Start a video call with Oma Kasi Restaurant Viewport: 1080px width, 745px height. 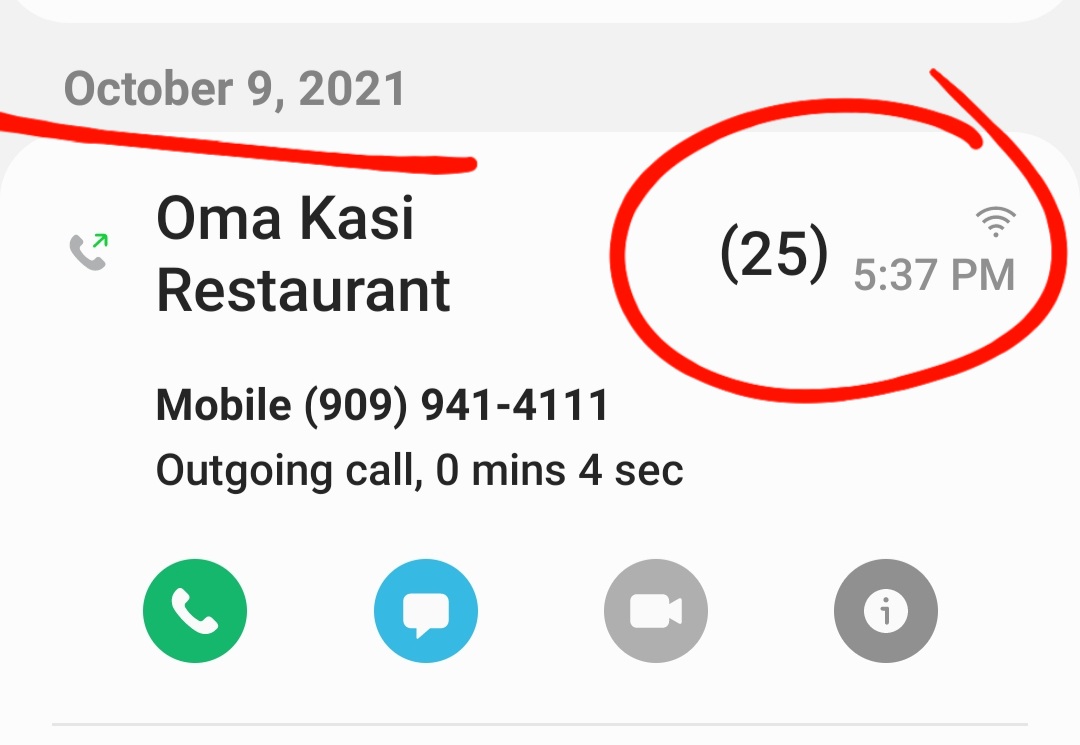[656, 610]
